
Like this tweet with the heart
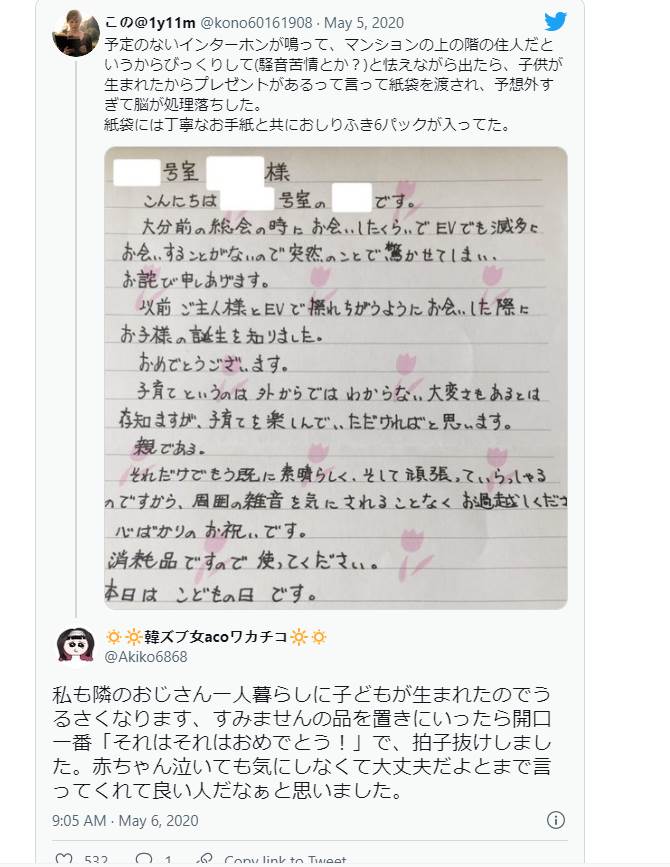pos(64,860)
